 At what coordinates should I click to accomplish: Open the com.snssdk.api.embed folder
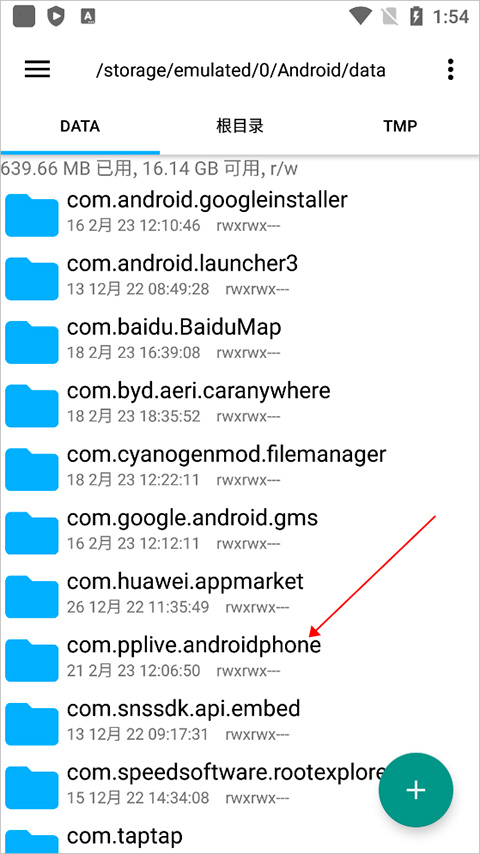click(x=240, y=719)
